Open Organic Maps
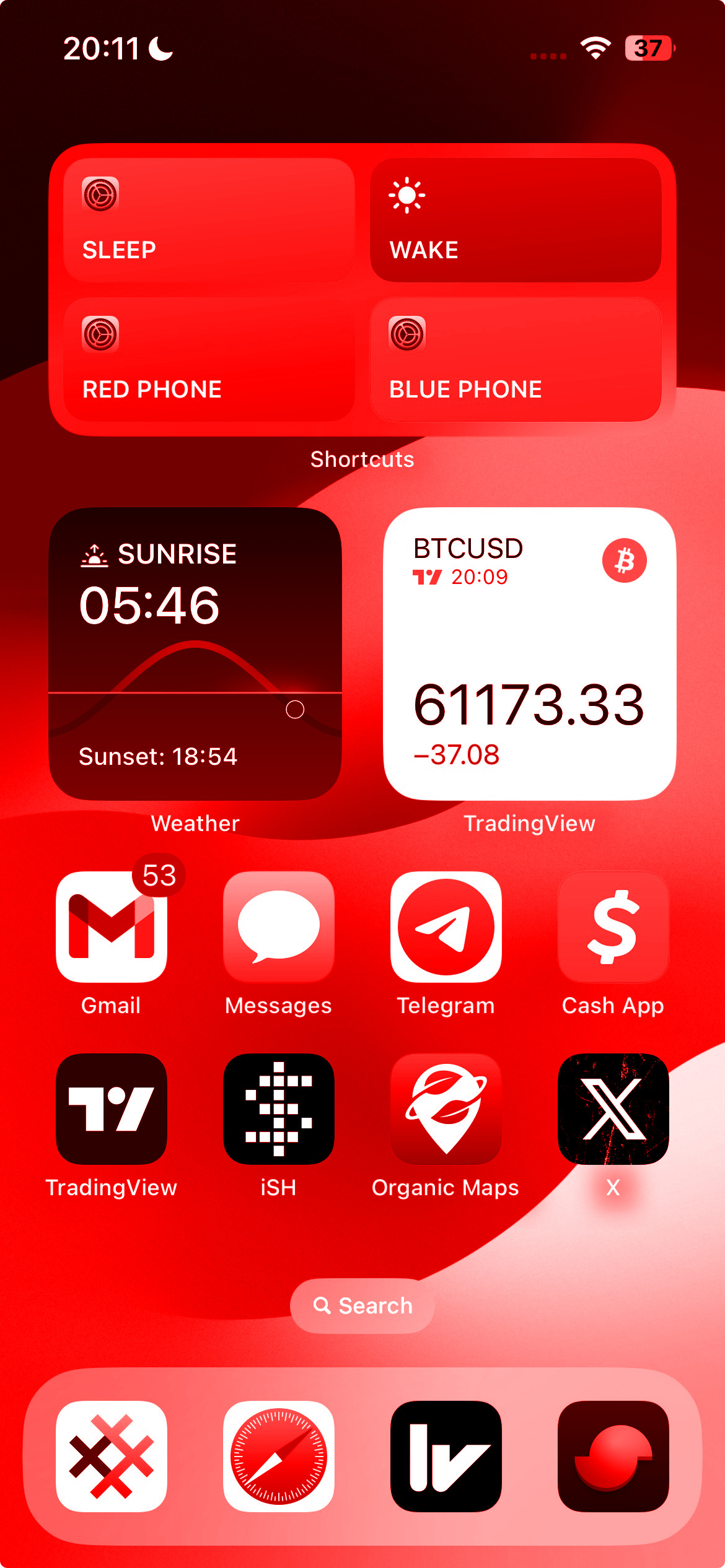Image resolution: width=725 pixels, height=1568 pixels. pos(446,1109)
